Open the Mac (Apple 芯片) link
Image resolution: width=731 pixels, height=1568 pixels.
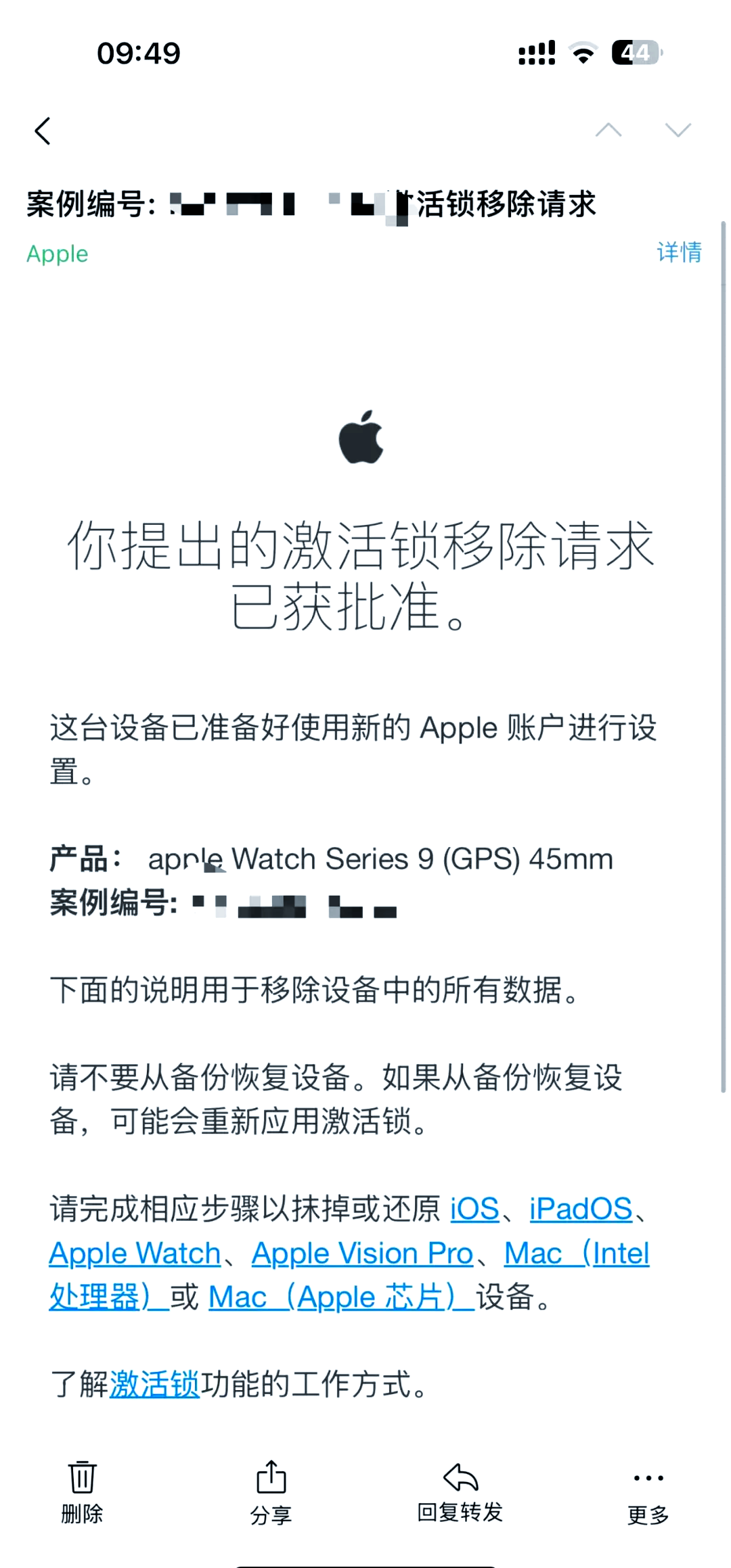click(340, 1297)
